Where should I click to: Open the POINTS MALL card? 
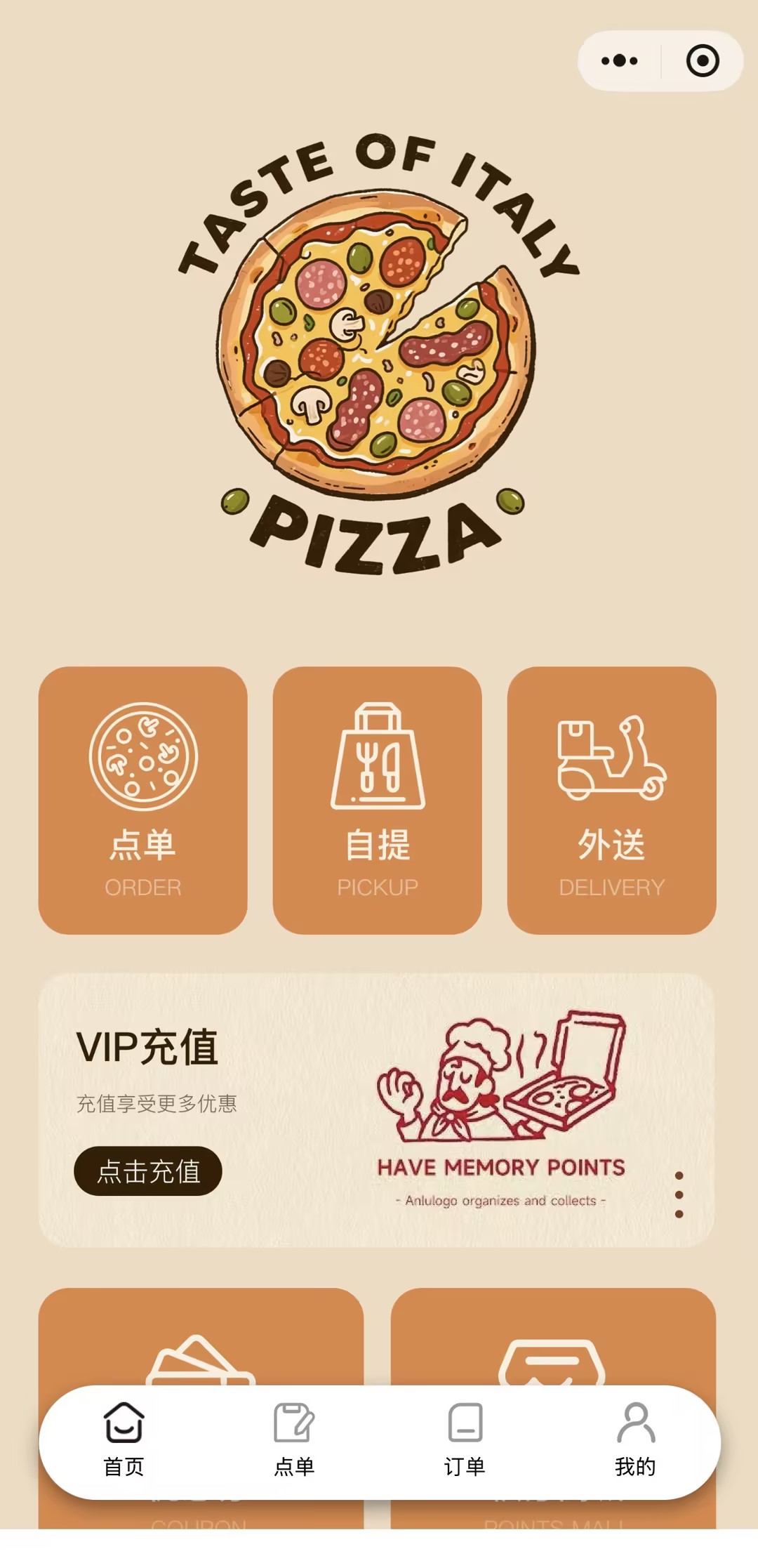[553, 1341]
